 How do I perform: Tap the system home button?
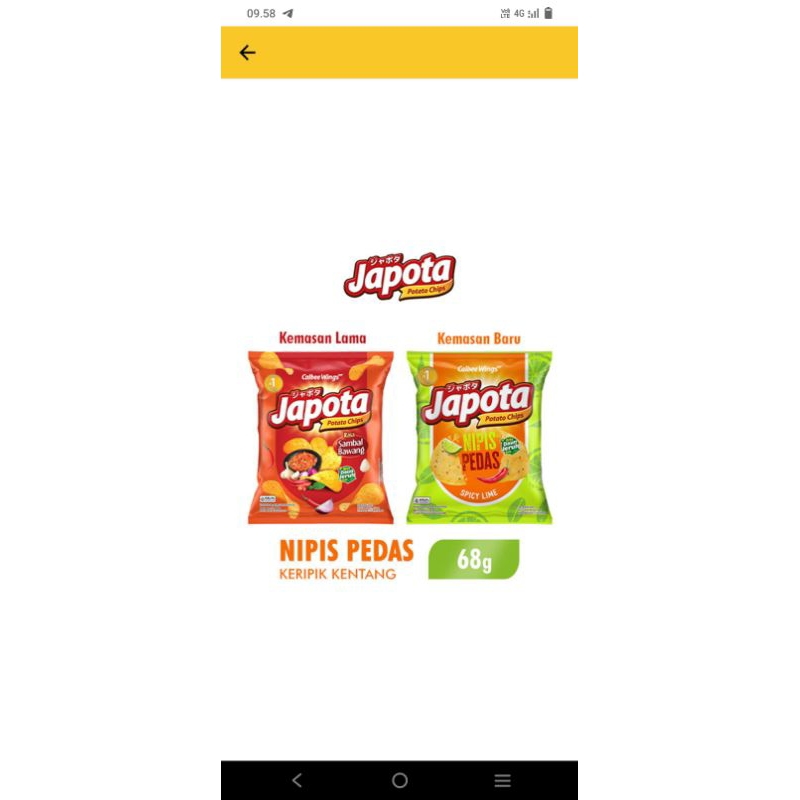400,780
